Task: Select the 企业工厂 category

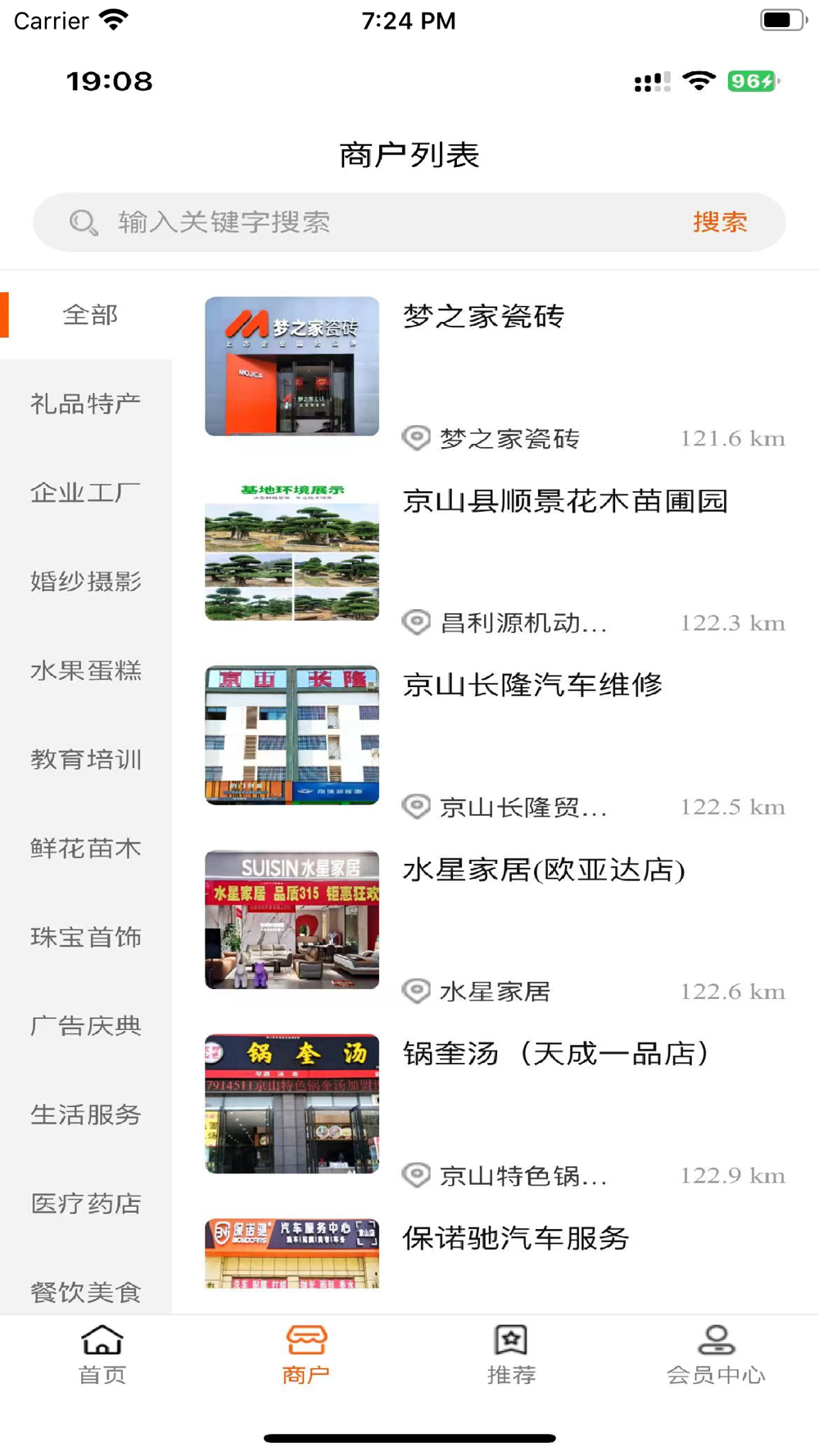Action: pos(86,492)
